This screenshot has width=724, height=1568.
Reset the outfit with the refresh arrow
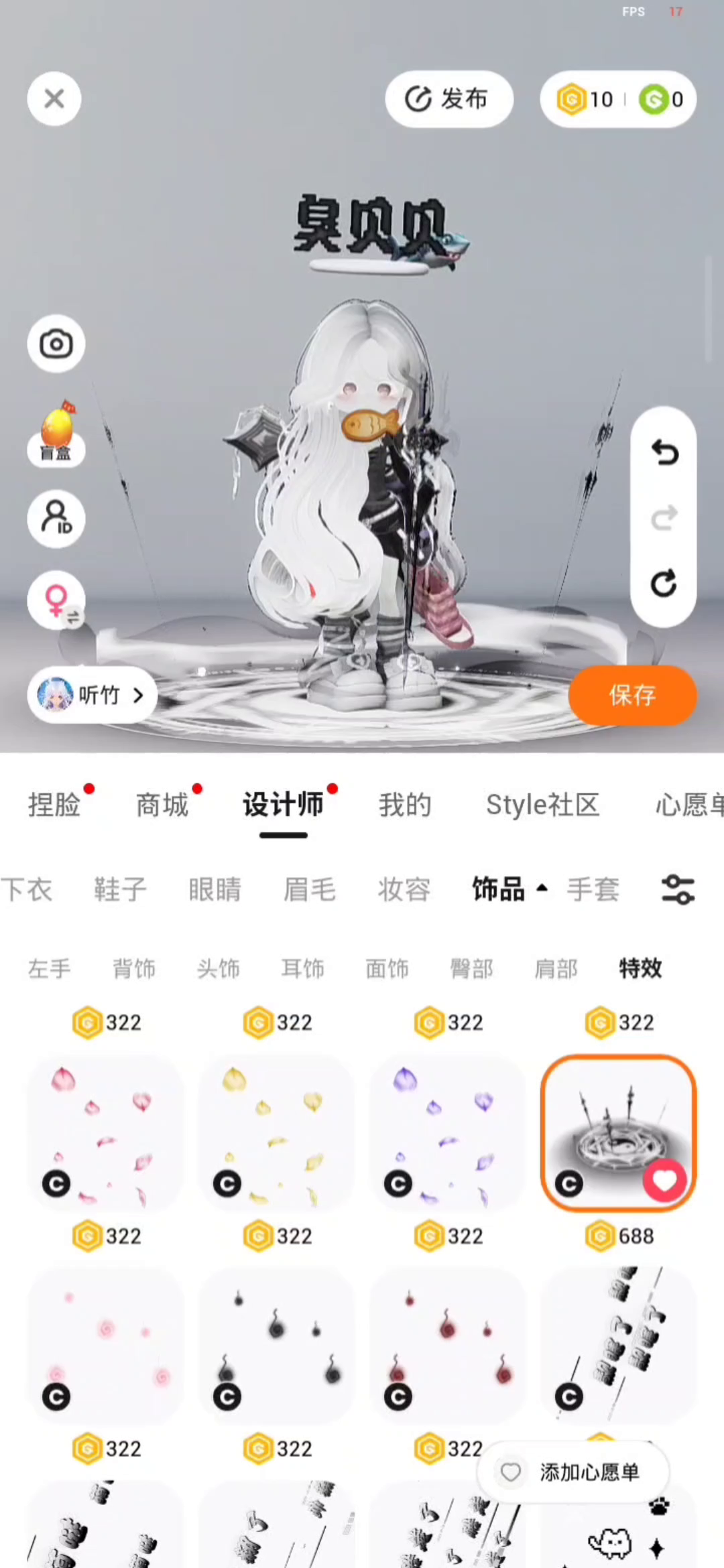point(664,583)
